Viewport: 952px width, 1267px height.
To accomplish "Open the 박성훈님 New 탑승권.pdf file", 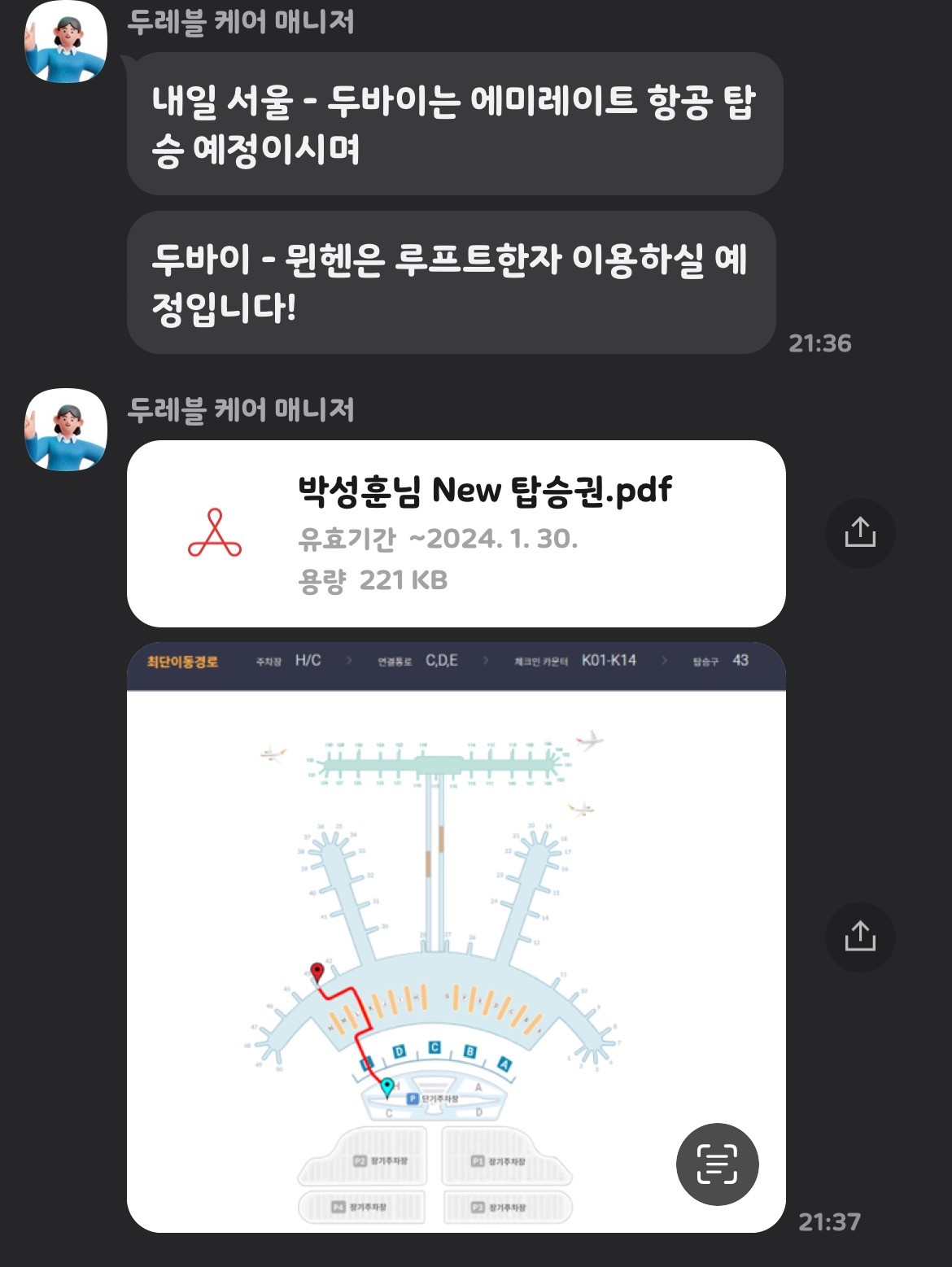I will 456,534.
